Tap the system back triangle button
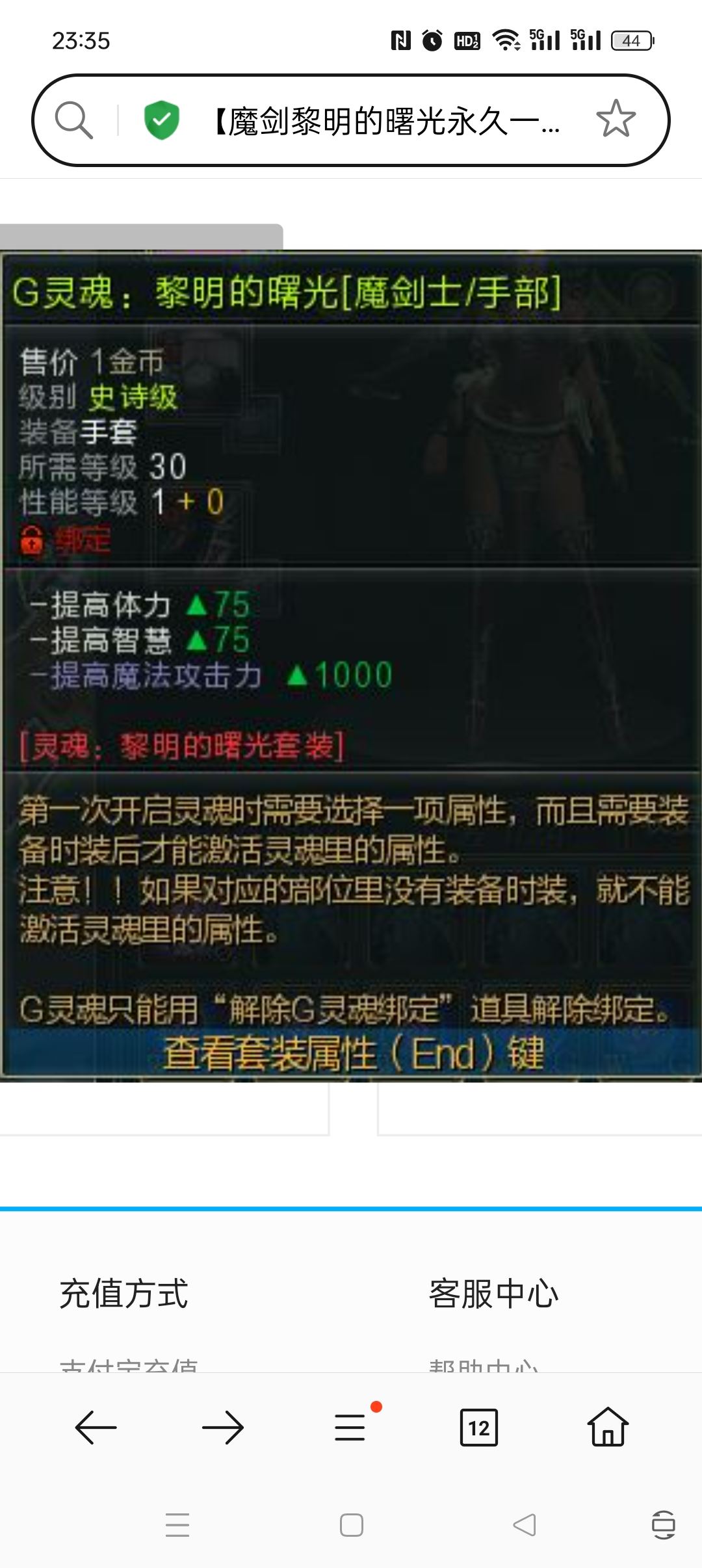 pos(525,1525)
